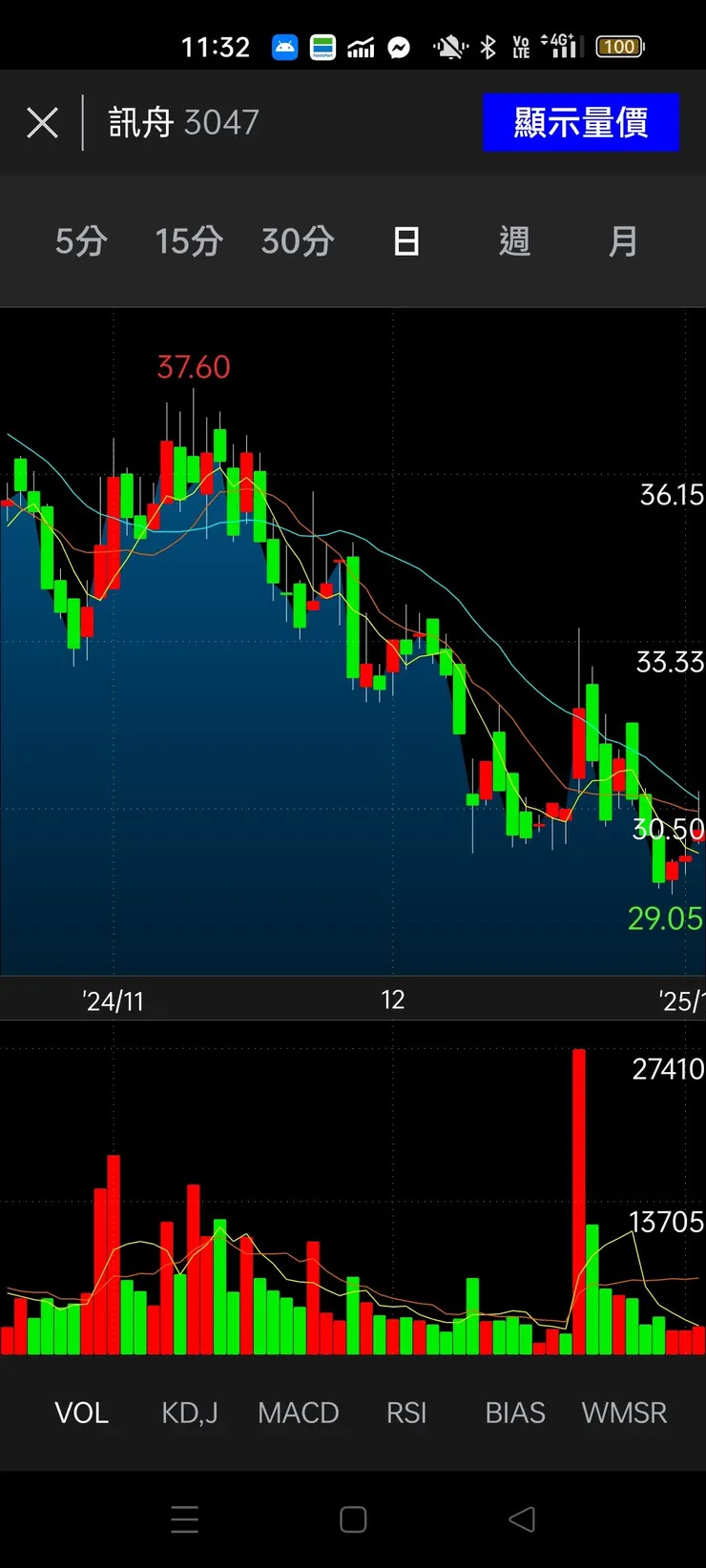The image size is (706, 1568).
Task: Display the BIAS indicator
Action: (515, 1413)
